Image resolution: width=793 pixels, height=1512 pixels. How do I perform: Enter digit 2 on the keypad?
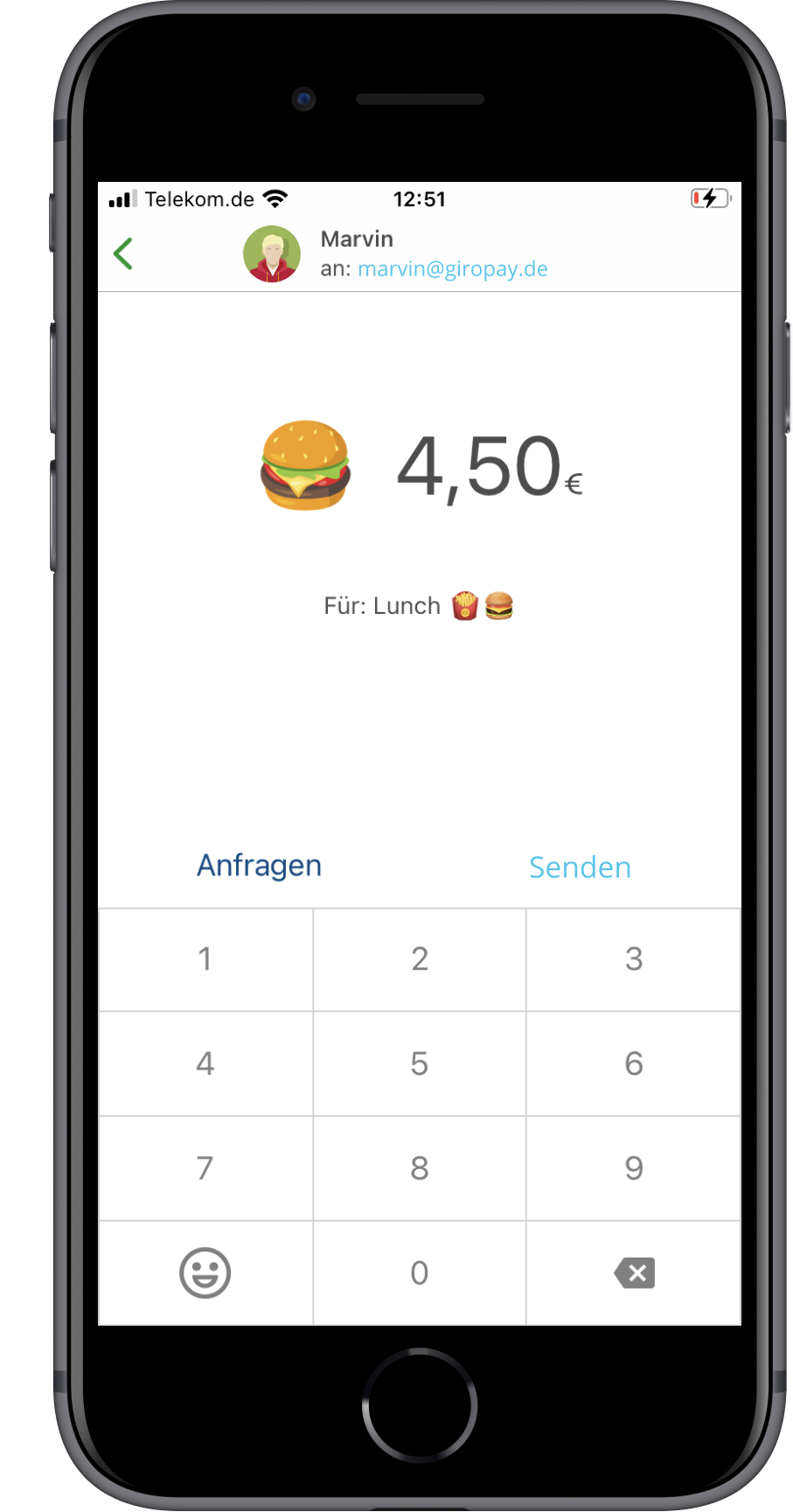coord(420,959)
